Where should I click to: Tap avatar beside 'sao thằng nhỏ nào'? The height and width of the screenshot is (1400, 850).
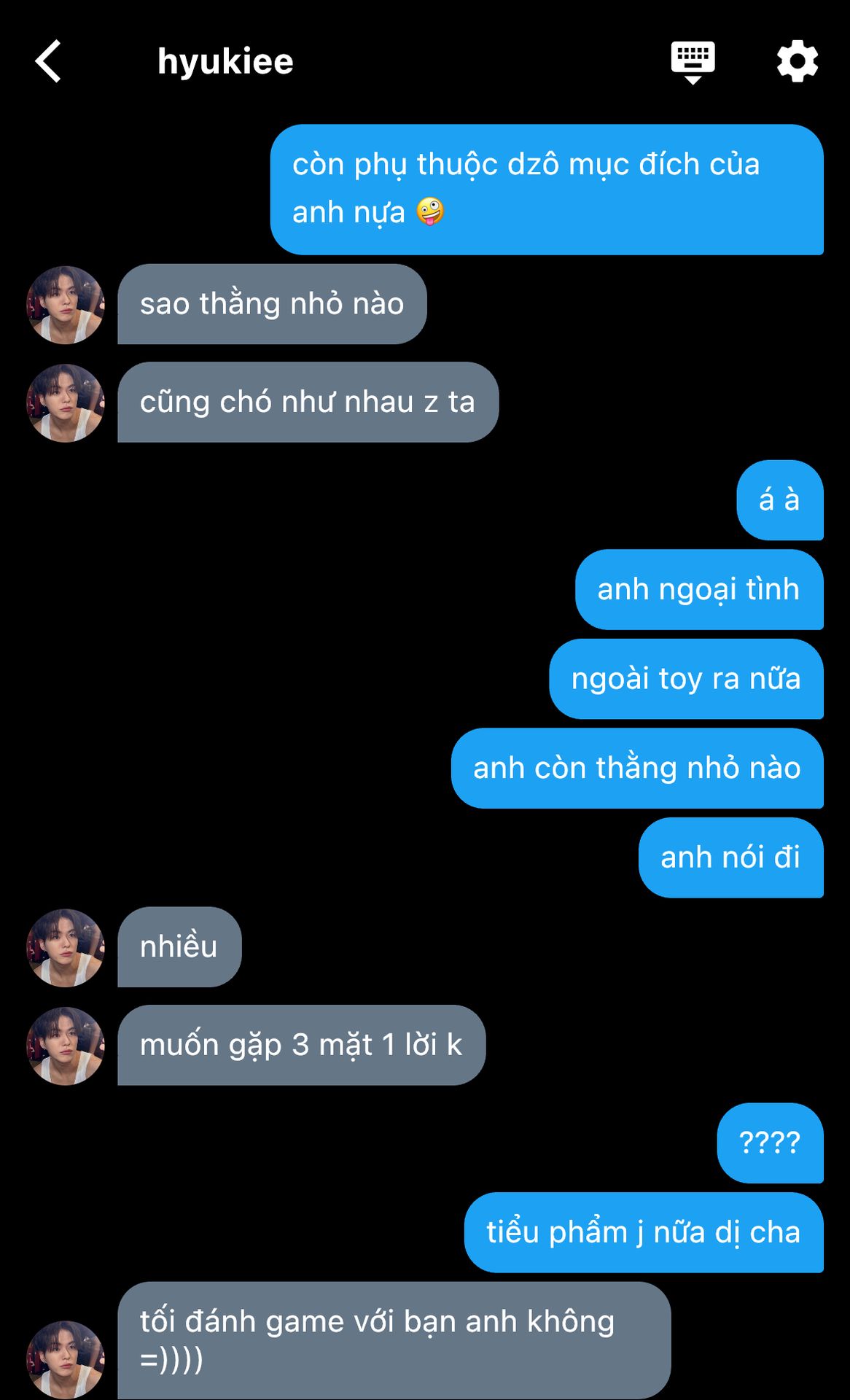click(66, 305)
